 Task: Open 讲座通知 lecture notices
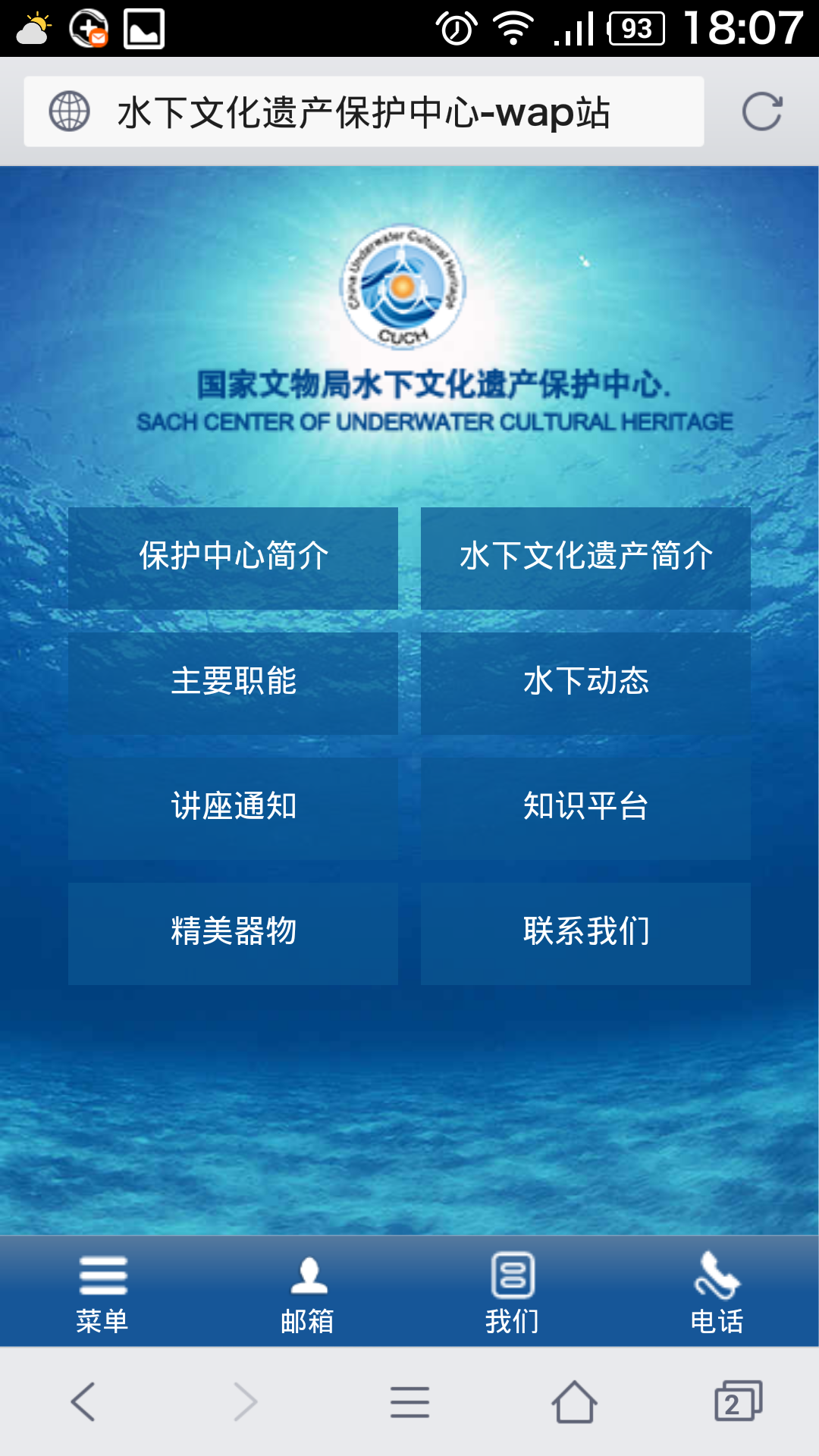[233, 808]
